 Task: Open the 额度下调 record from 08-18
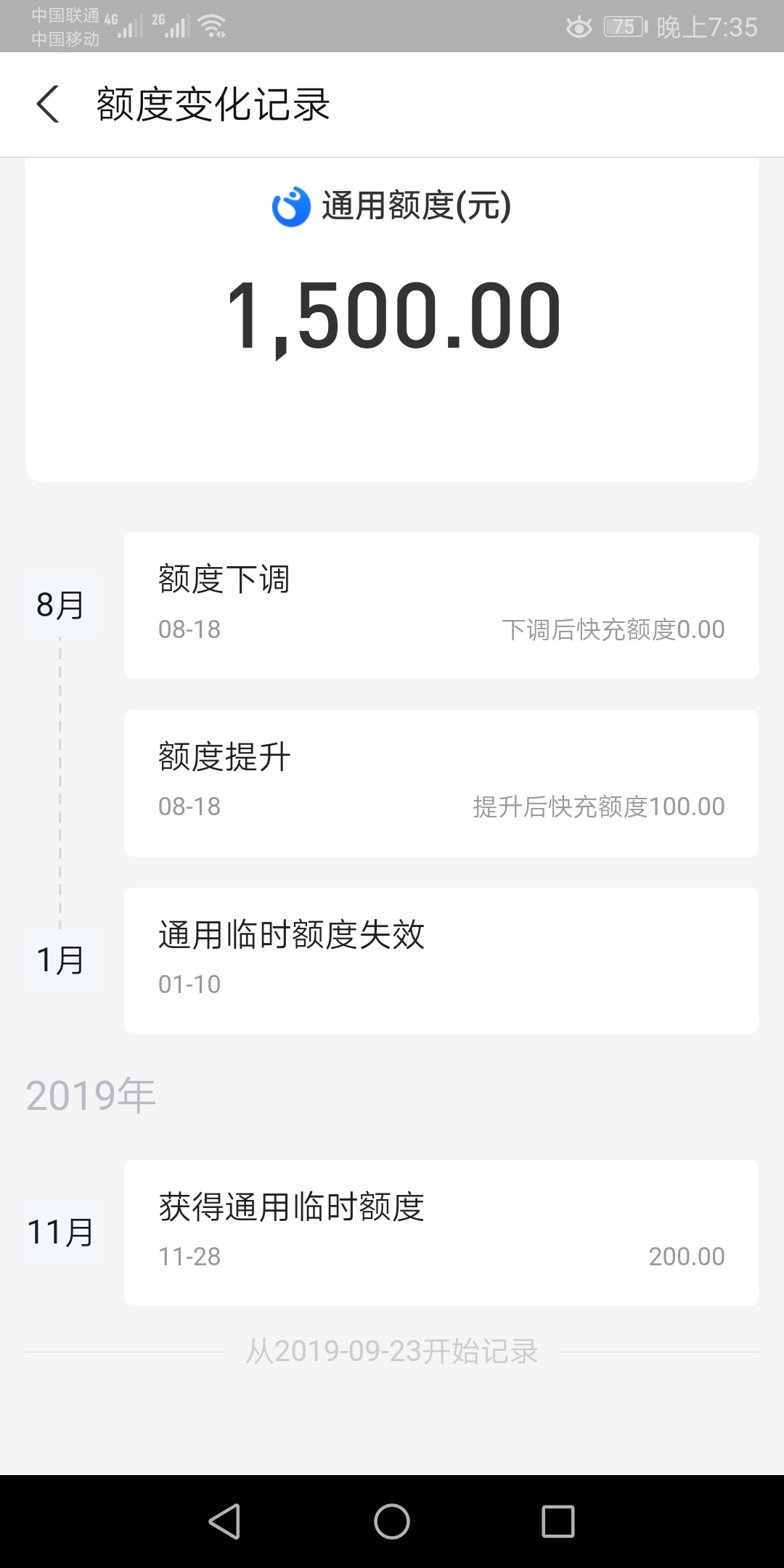[441, 605]
